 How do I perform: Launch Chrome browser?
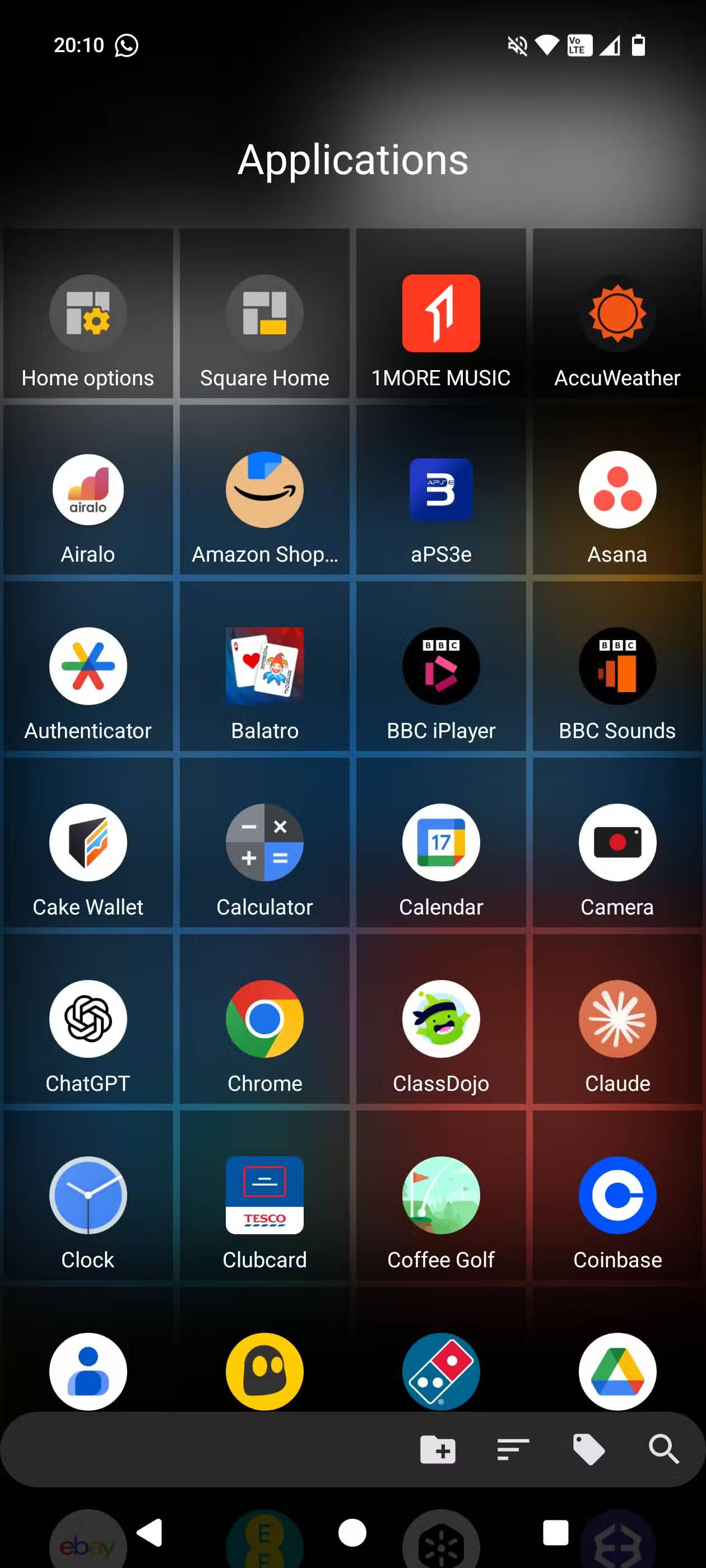264,1019
